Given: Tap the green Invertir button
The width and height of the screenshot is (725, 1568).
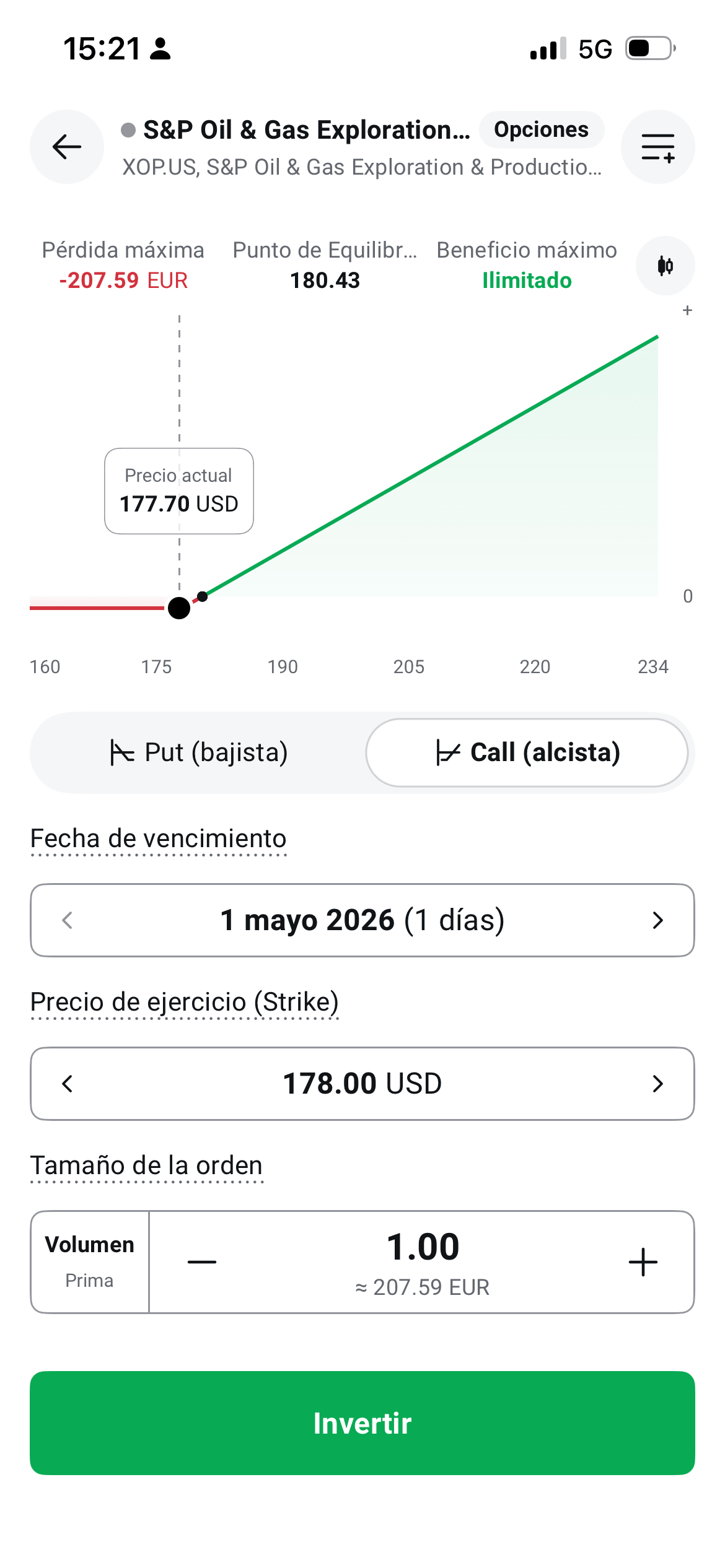Looking at the screenshot, I should pos(362,1423).
